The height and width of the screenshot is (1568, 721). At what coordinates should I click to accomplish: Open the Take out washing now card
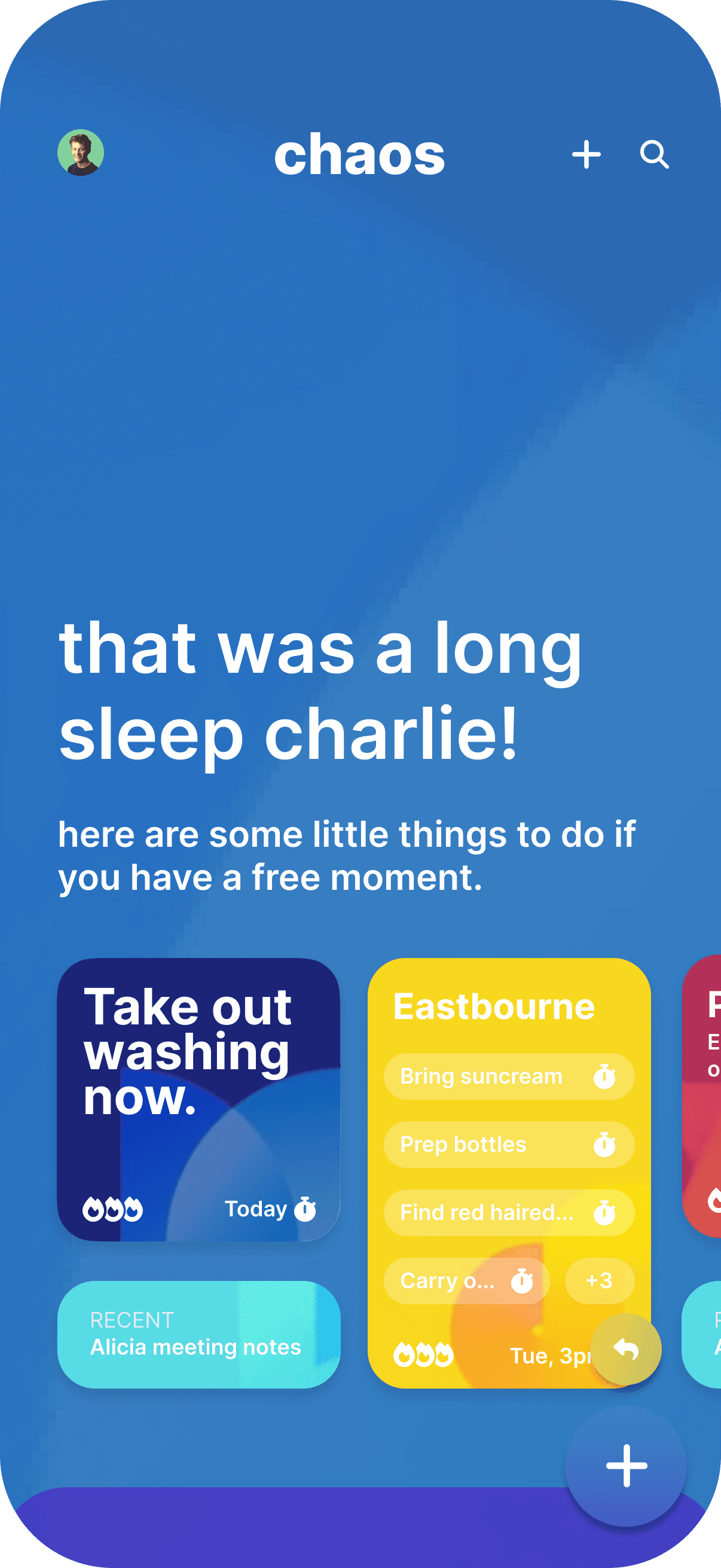(x=198, y=1099)
